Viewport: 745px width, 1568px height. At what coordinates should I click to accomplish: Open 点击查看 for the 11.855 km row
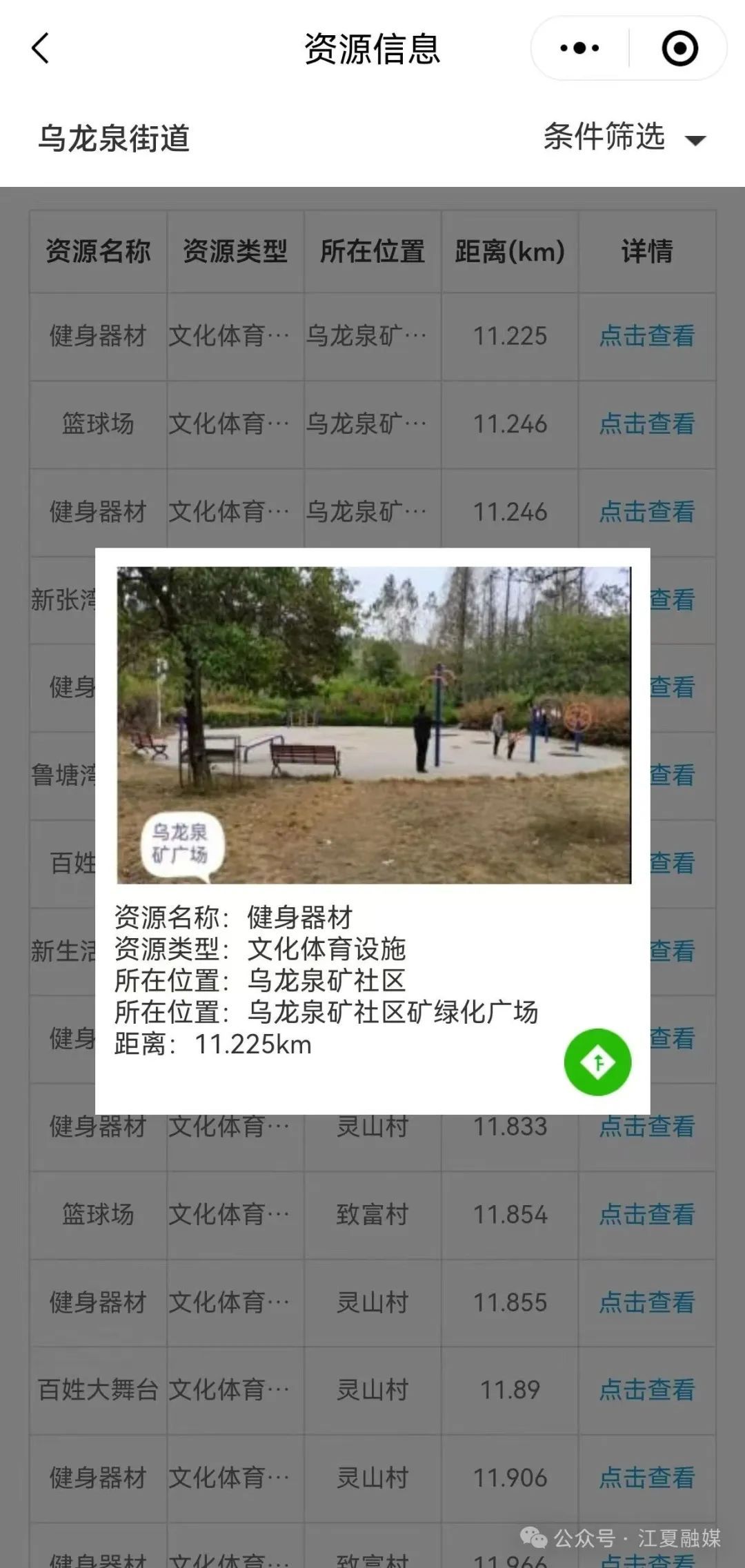[x=646, y=1302]
